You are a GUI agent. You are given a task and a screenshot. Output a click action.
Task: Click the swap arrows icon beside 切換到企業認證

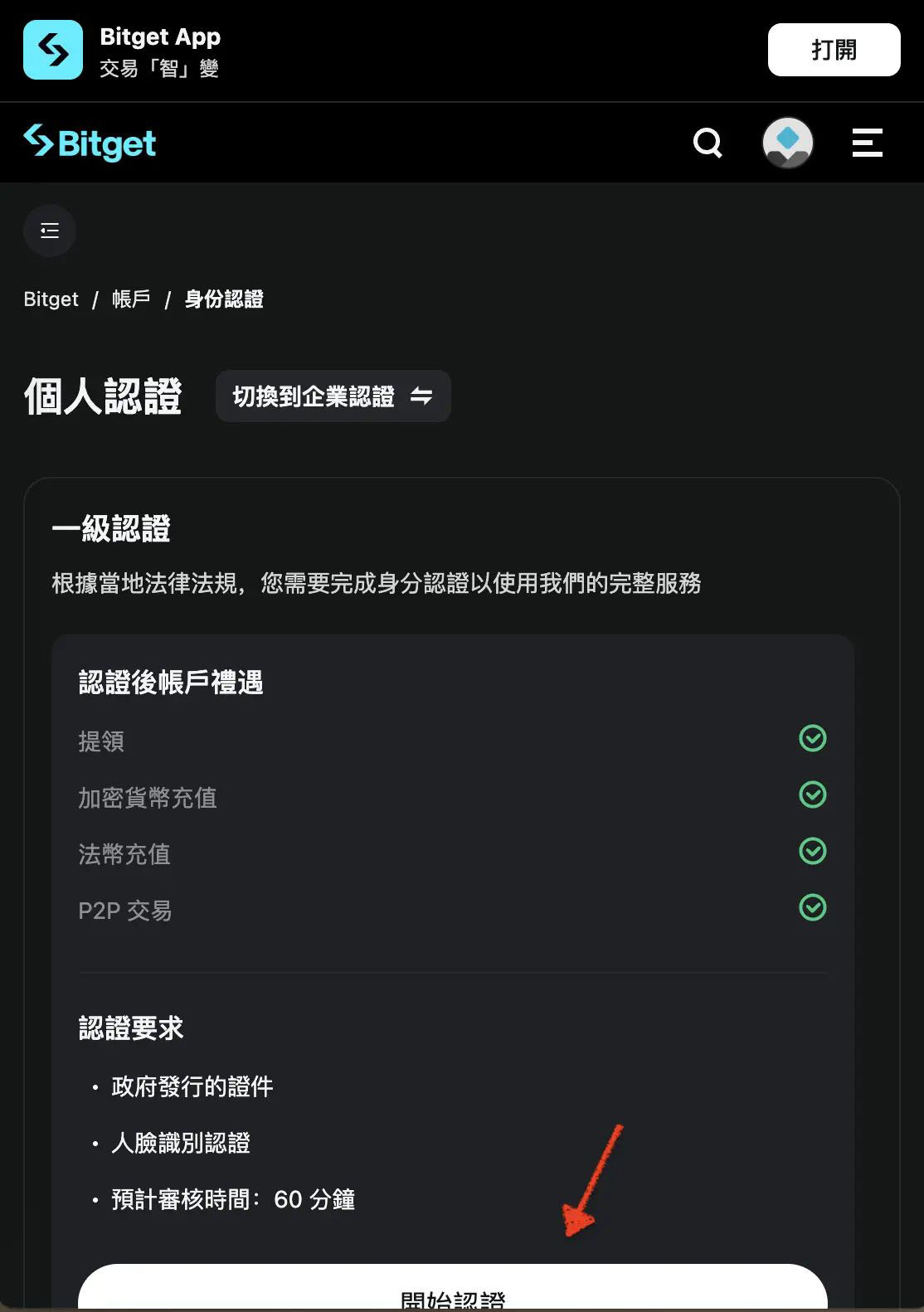coord(423,396)
